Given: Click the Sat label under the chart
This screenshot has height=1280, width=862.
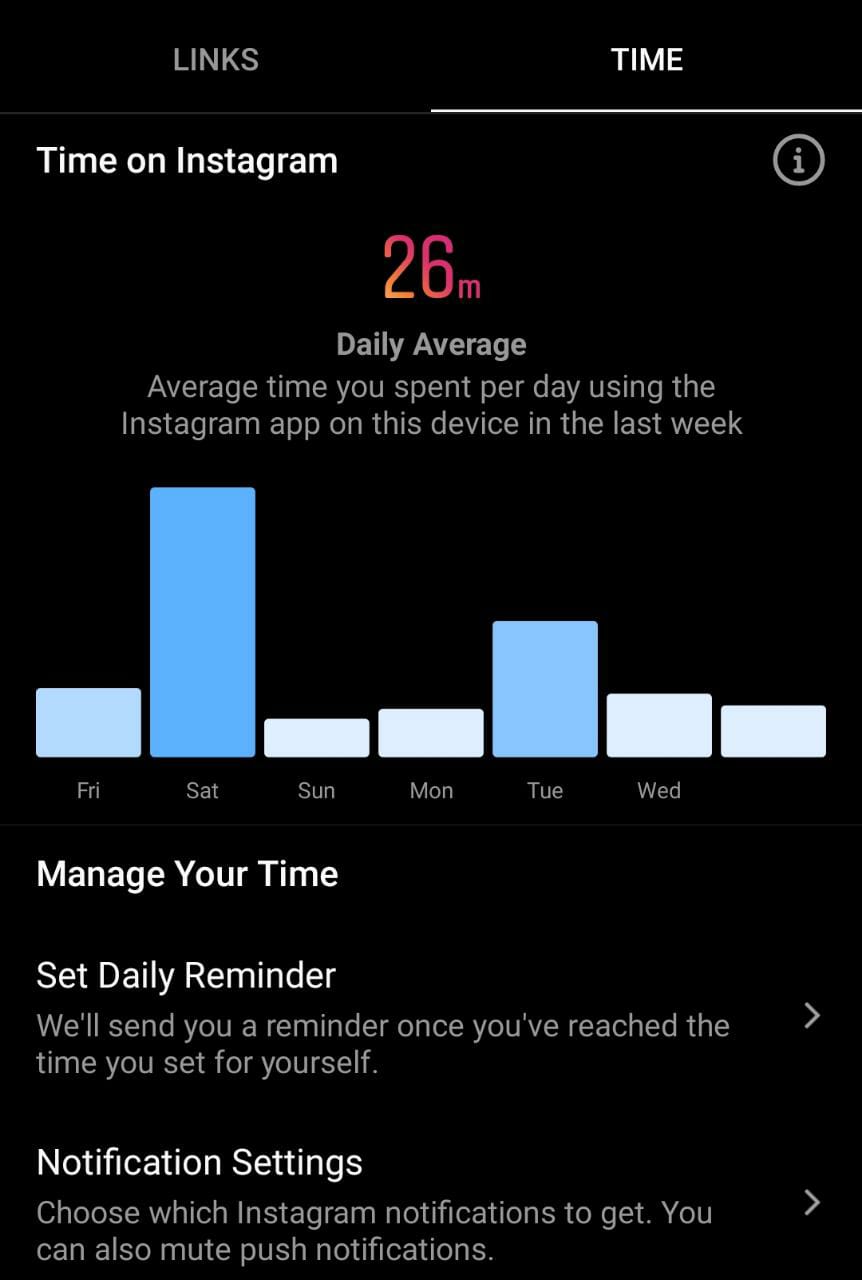Looking at the screenshot, I should (202, 790).
